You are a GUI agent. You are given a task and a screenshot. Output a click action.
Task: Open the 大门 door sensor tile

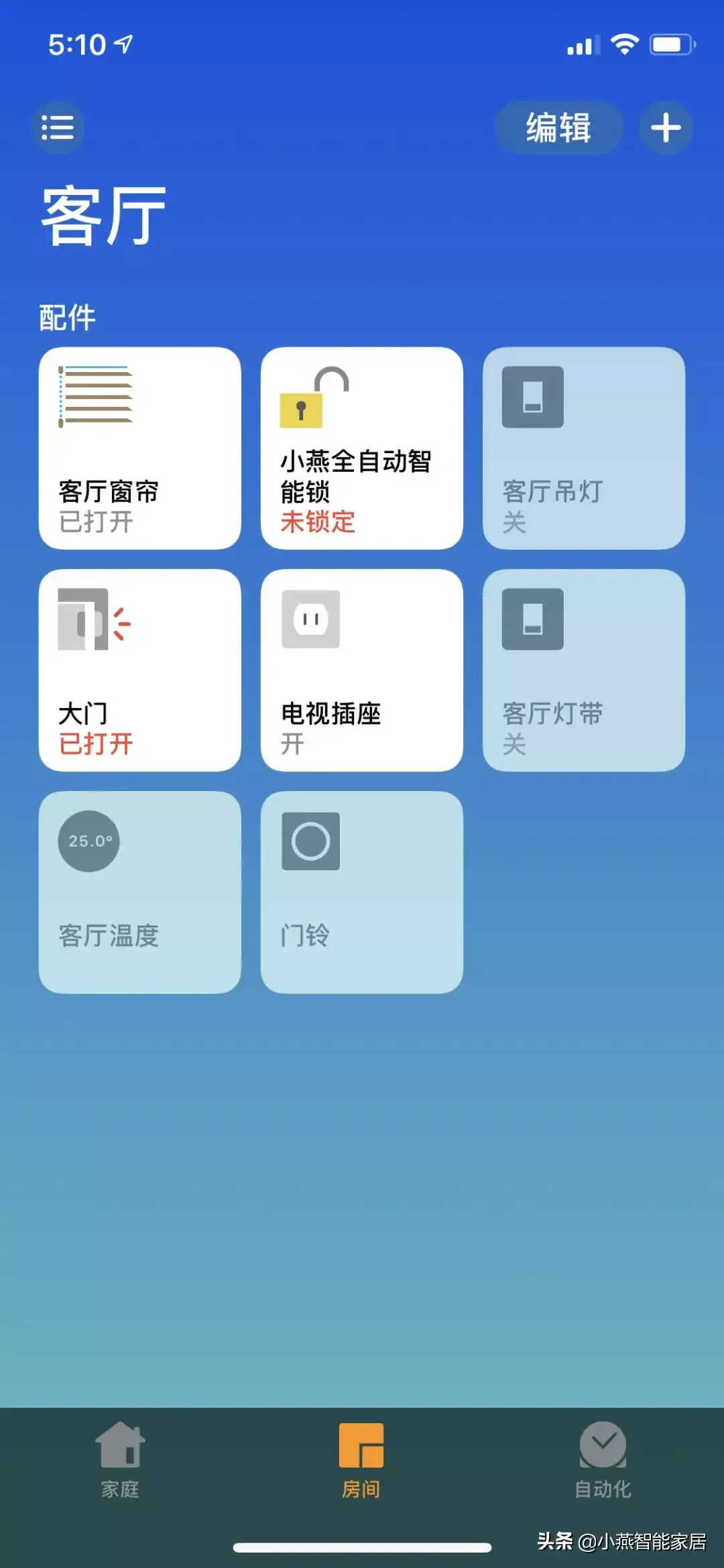tap(139, 670)
